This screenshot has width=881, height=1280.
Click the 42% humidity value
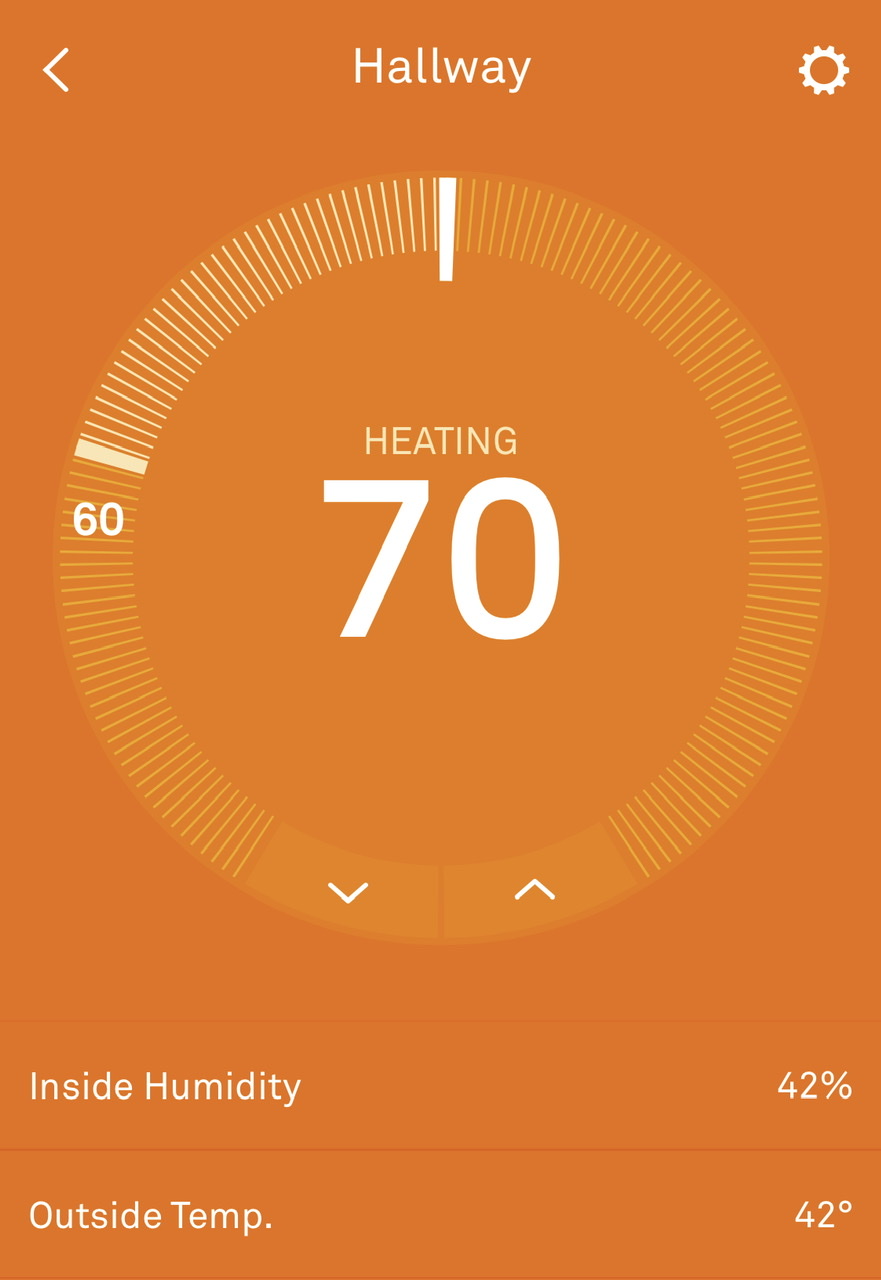(x=815, y=1086)
